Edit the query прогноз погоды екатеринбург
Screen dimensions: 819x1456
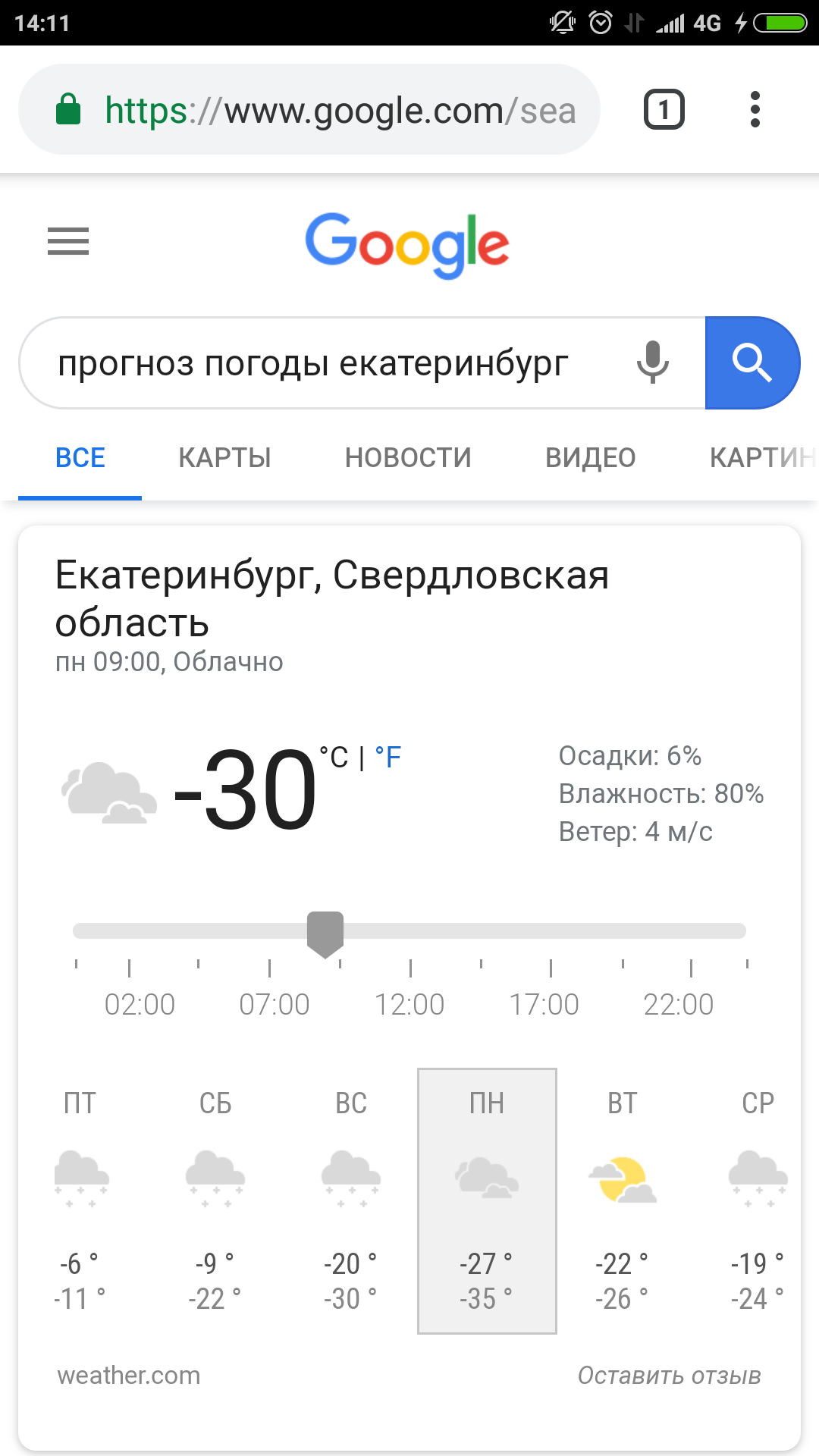(x=312, y=364)
